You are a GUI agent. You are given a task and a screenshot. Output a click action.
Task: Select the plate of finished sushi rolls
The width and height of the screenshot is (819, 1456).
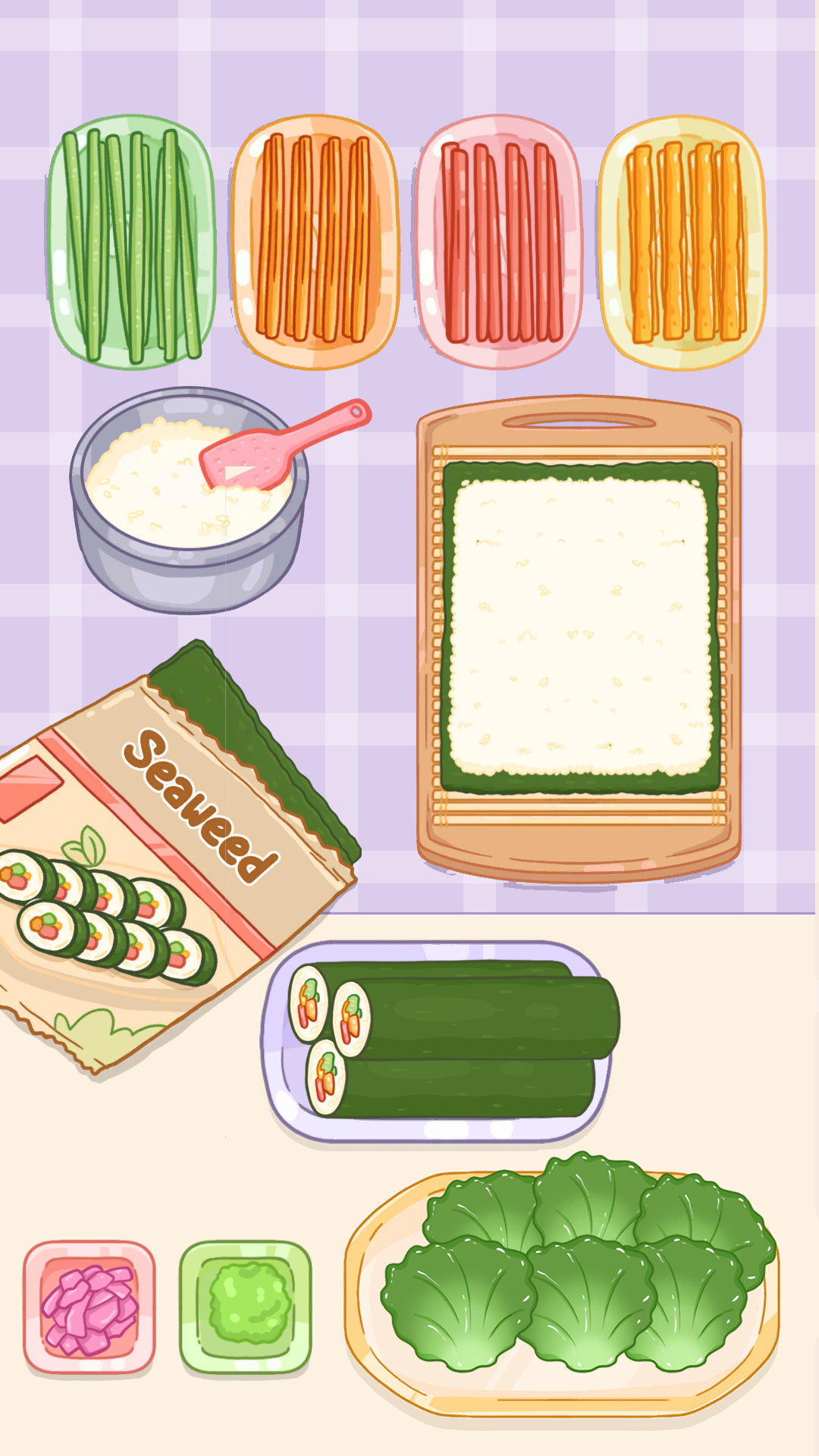pos(440,1043)
